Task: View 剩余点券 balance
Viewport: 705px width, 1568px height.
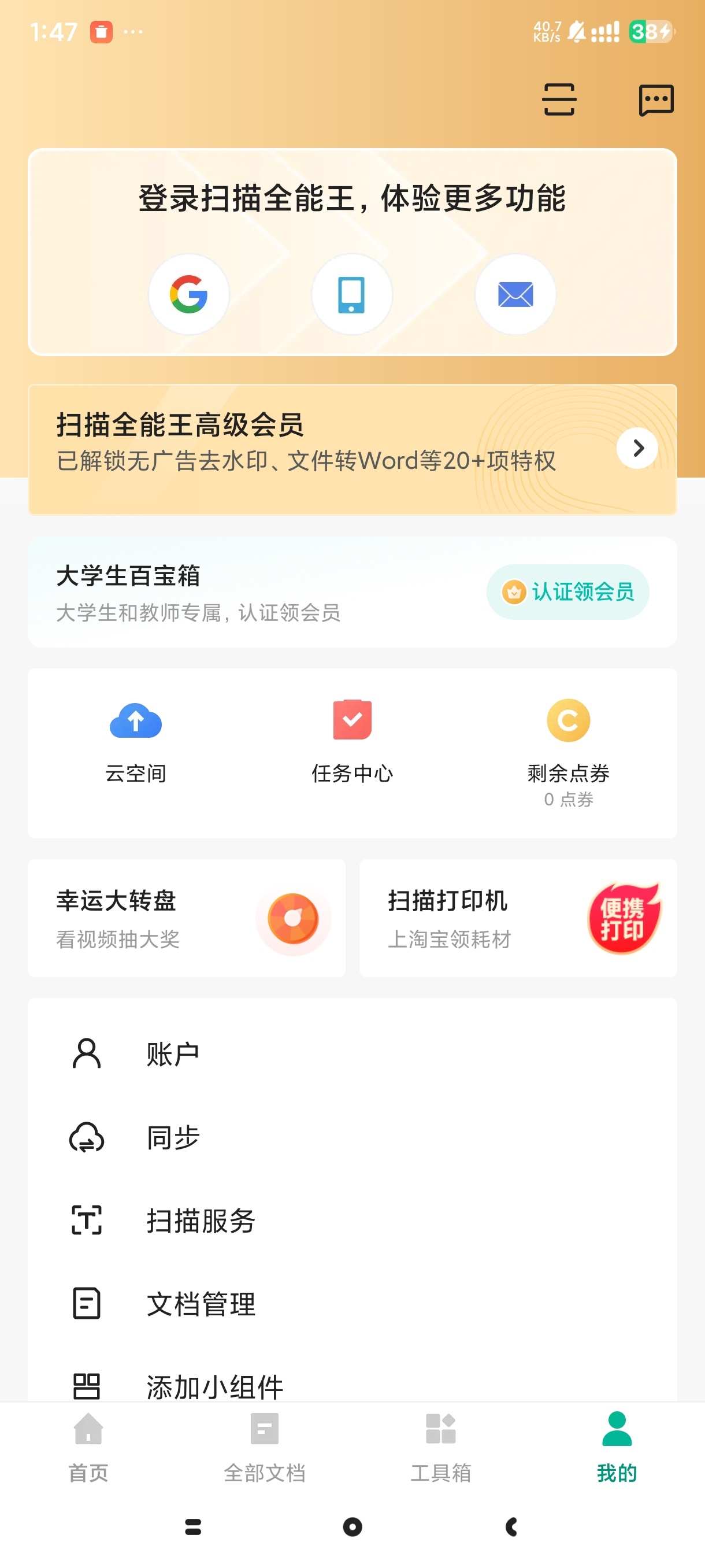Action: 568,752
